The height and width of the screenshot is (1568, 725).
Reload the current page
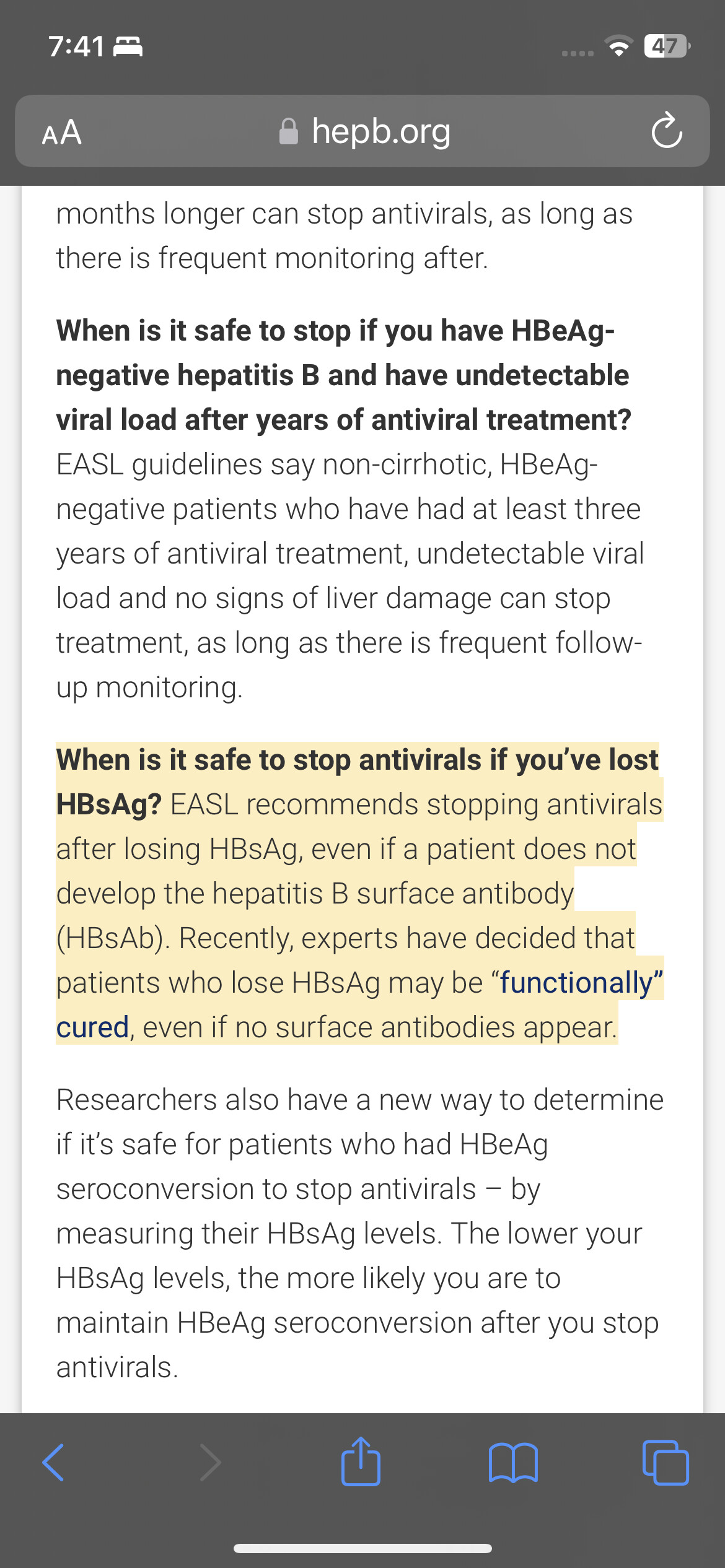pyautogui.click(x=667, y=131)
